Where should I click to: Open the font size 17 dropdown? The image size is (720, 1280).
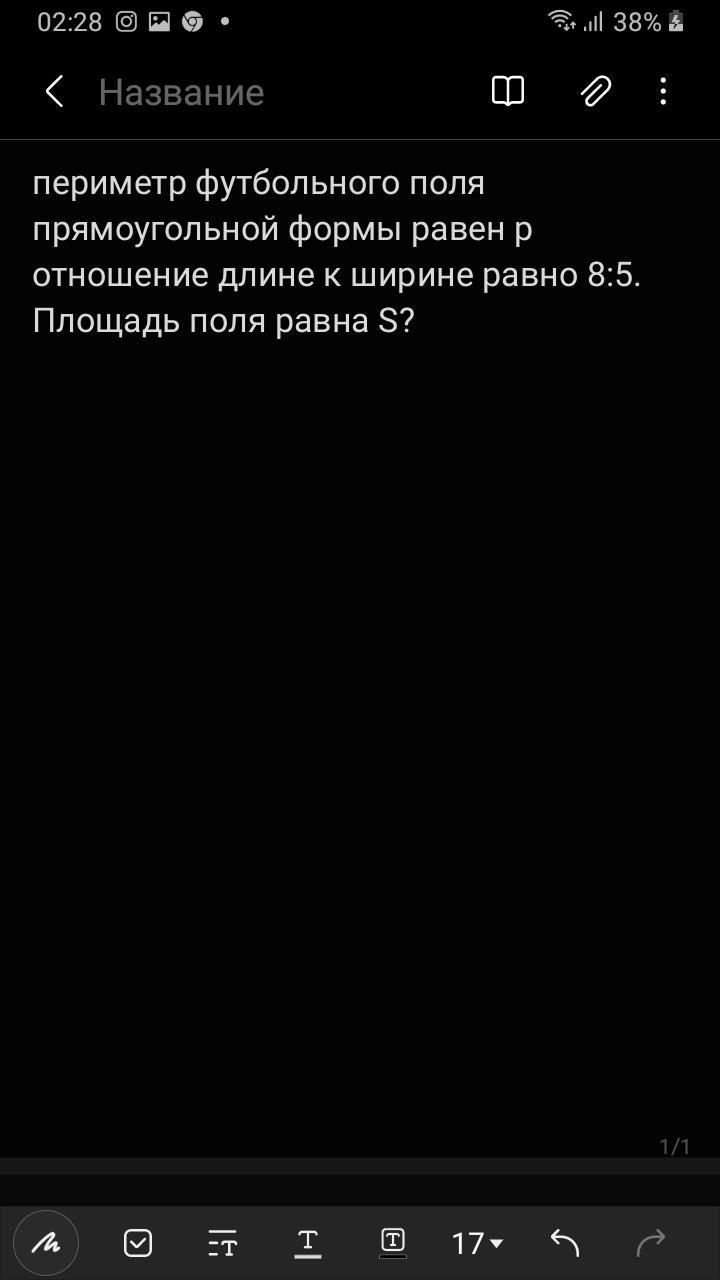point(477,1243)
